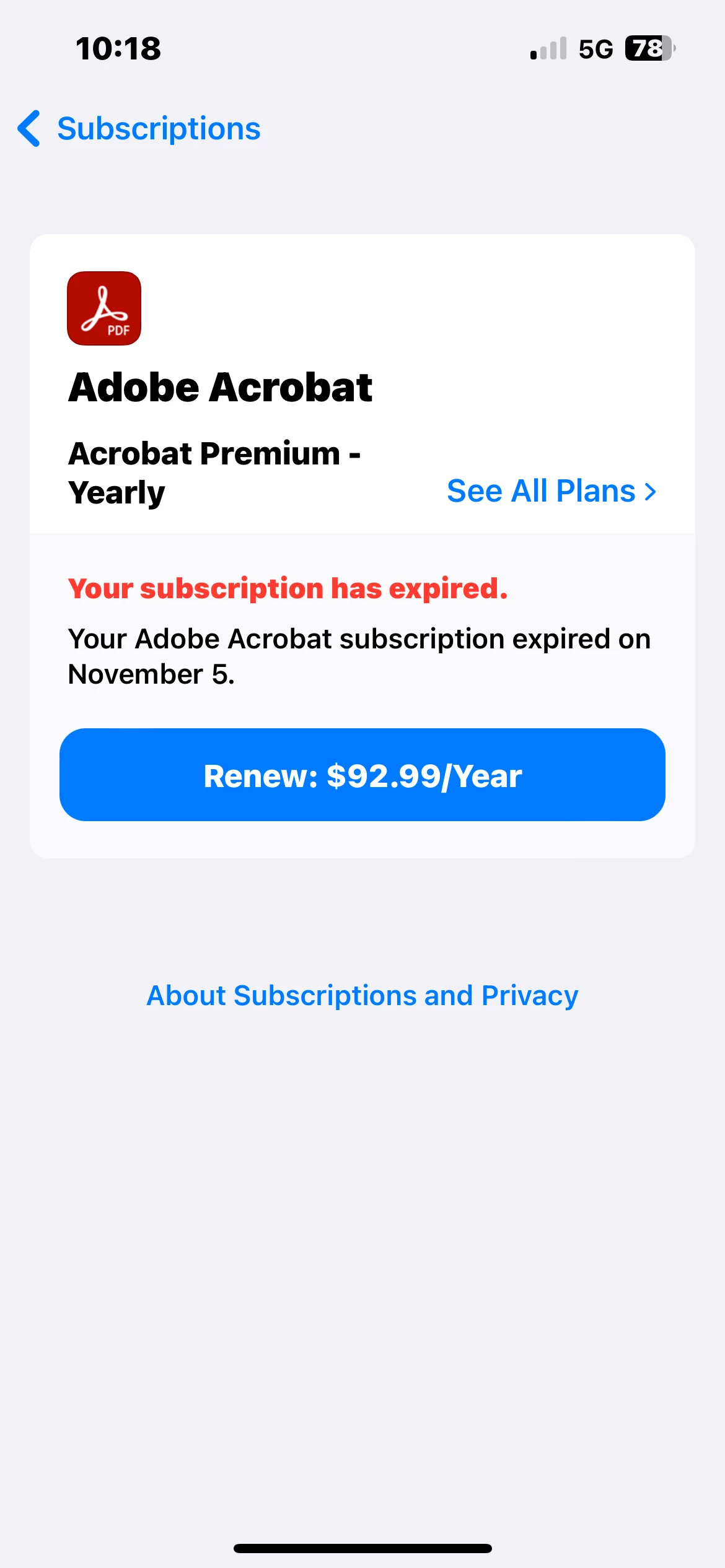Open About Subscriptions and Privacy
The image size is (725, 1568).
point(362,996)
